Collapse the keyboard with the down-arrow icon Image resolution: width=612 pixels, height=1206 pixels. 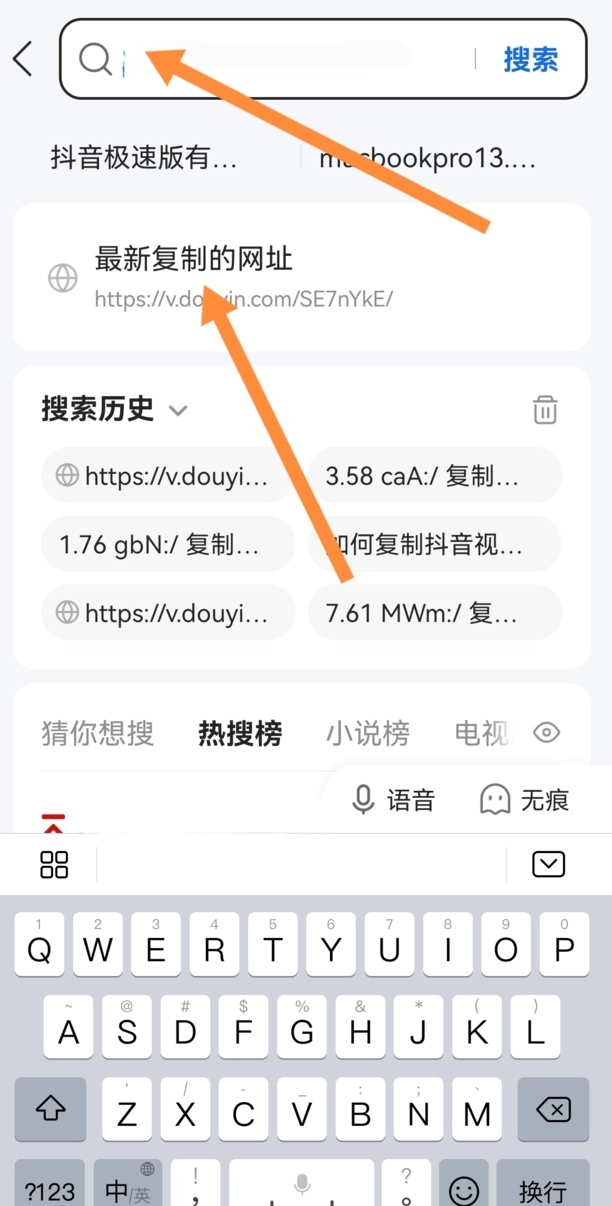click(x=548, y=864)
